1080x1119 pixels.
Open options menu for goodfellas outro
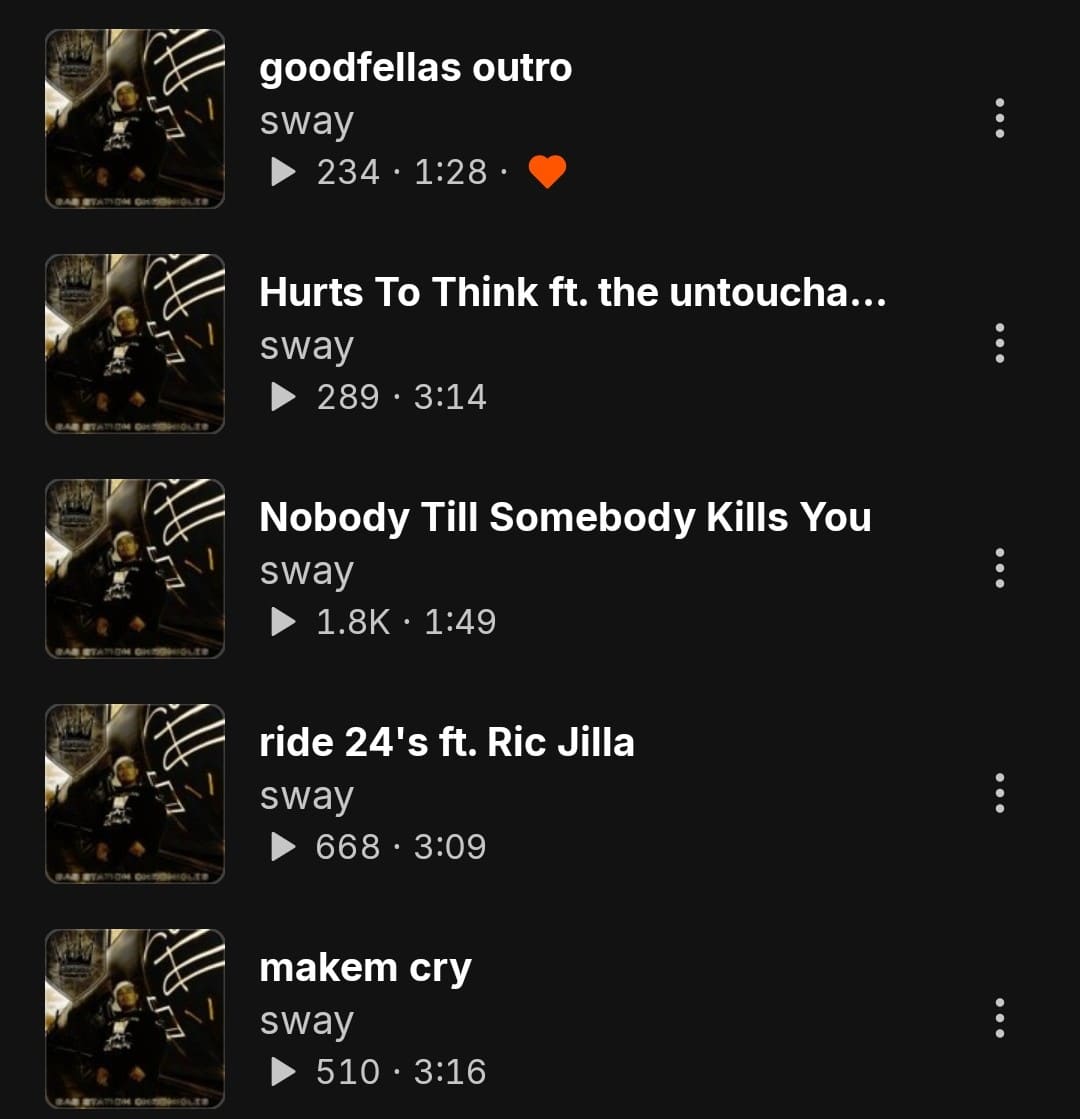[999, 118]
